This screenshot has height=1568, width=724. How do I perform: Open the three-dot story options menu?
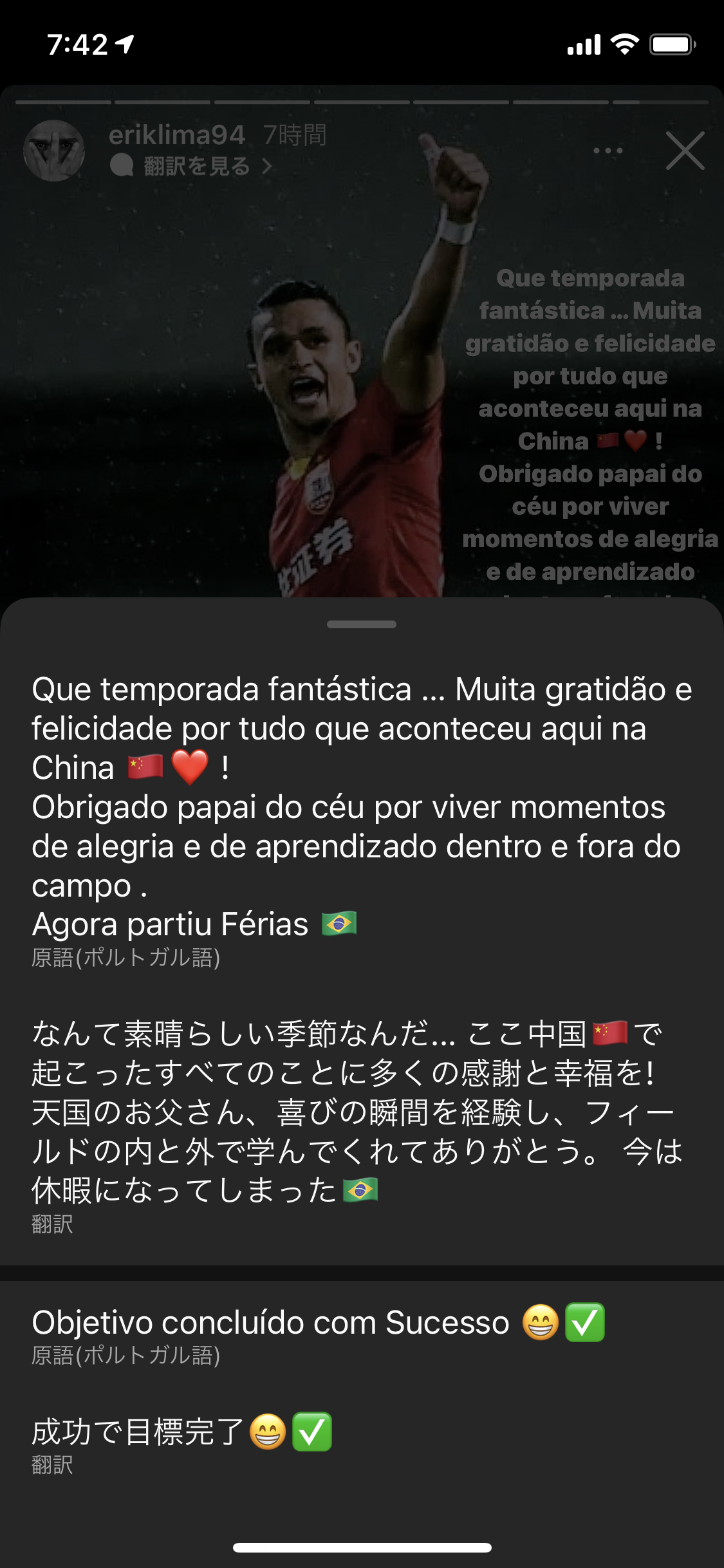pyautogui.click(x=608, y=151)
